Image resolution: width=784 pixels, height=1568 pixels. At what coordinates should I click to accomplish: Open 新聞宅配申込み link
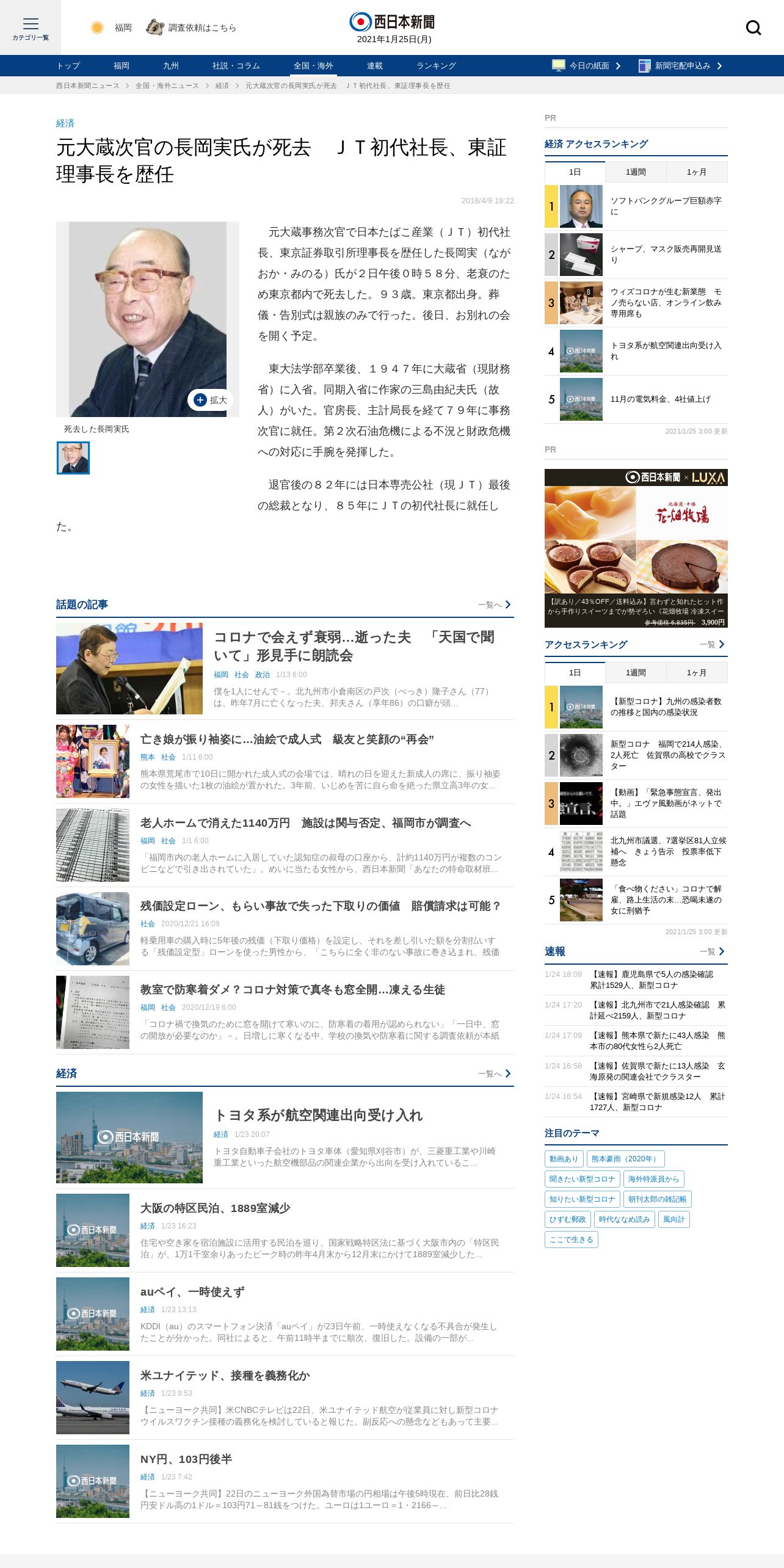[680, 66]
